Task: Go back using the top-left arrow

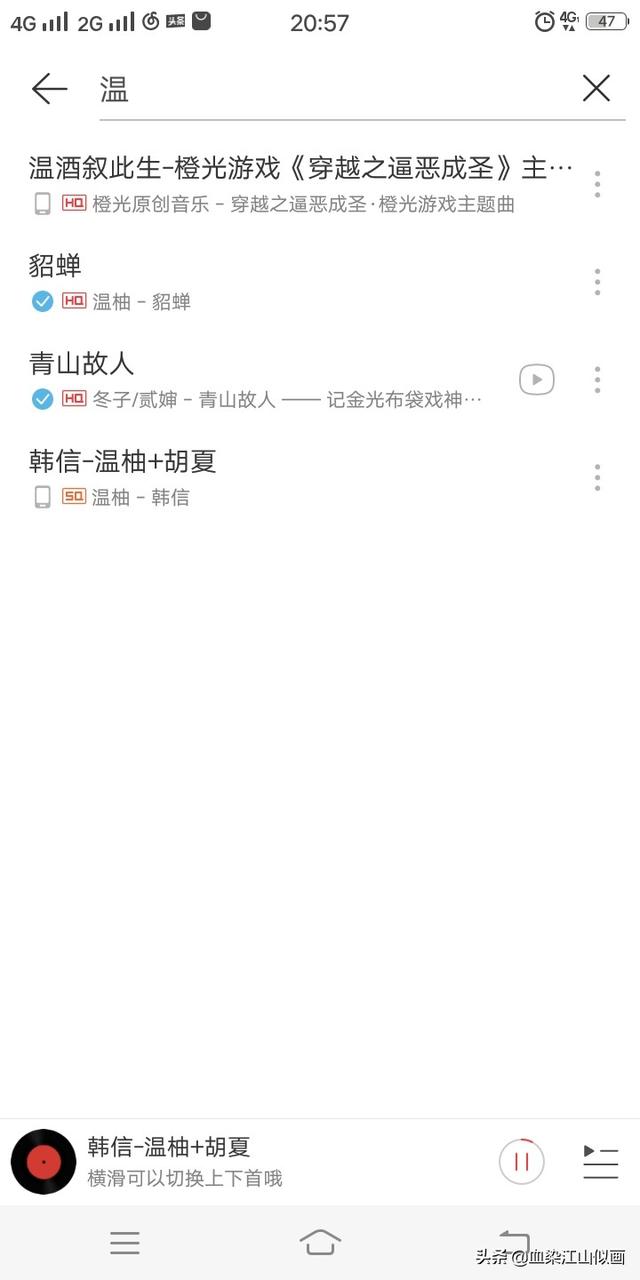Action: 49,89
